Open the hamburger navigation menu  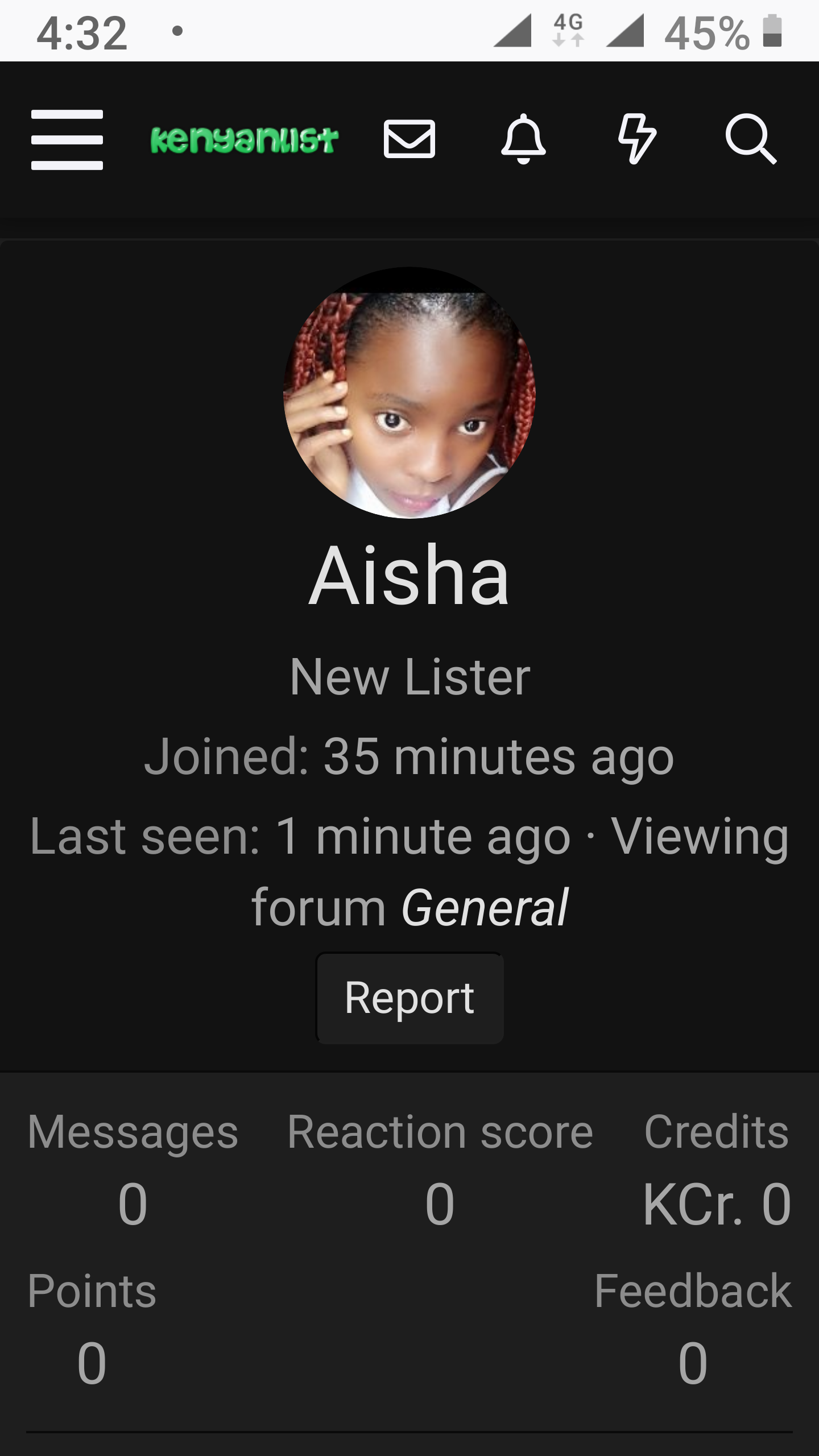pyautogui.click(x=67, y=140)
